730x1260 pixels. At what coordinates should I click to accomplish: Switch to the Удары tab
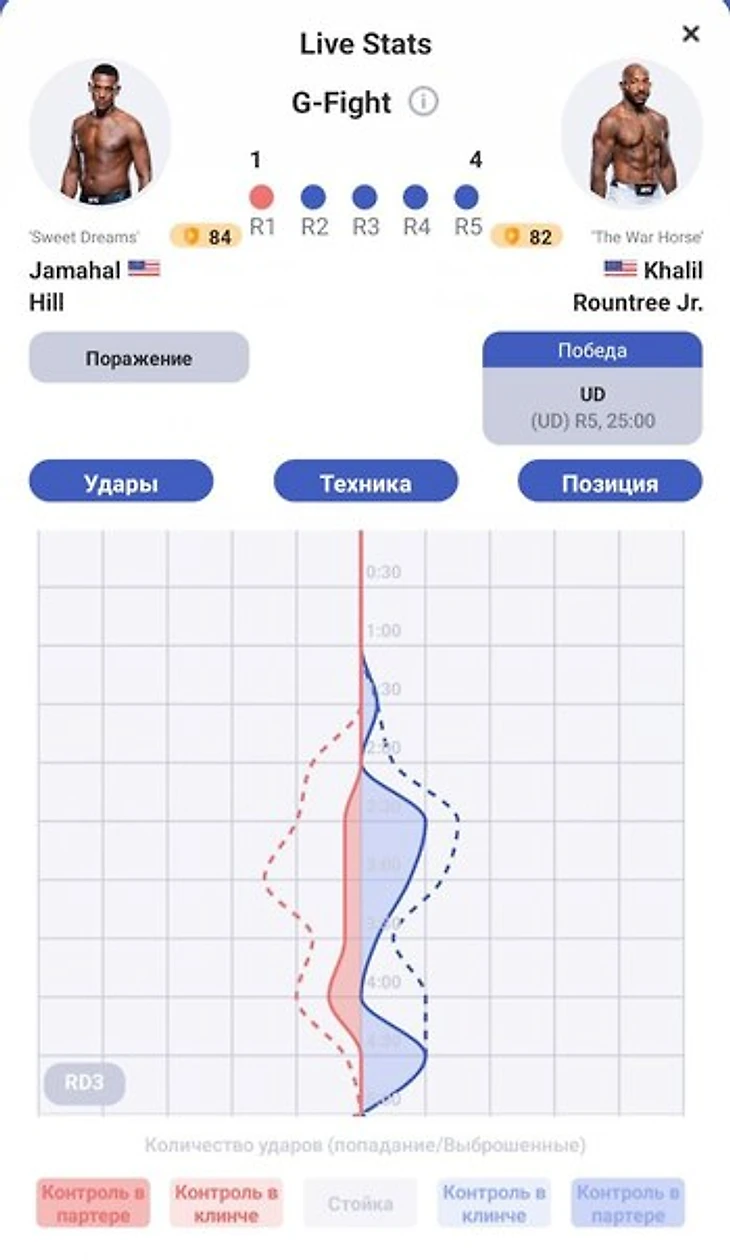[121, 482]
